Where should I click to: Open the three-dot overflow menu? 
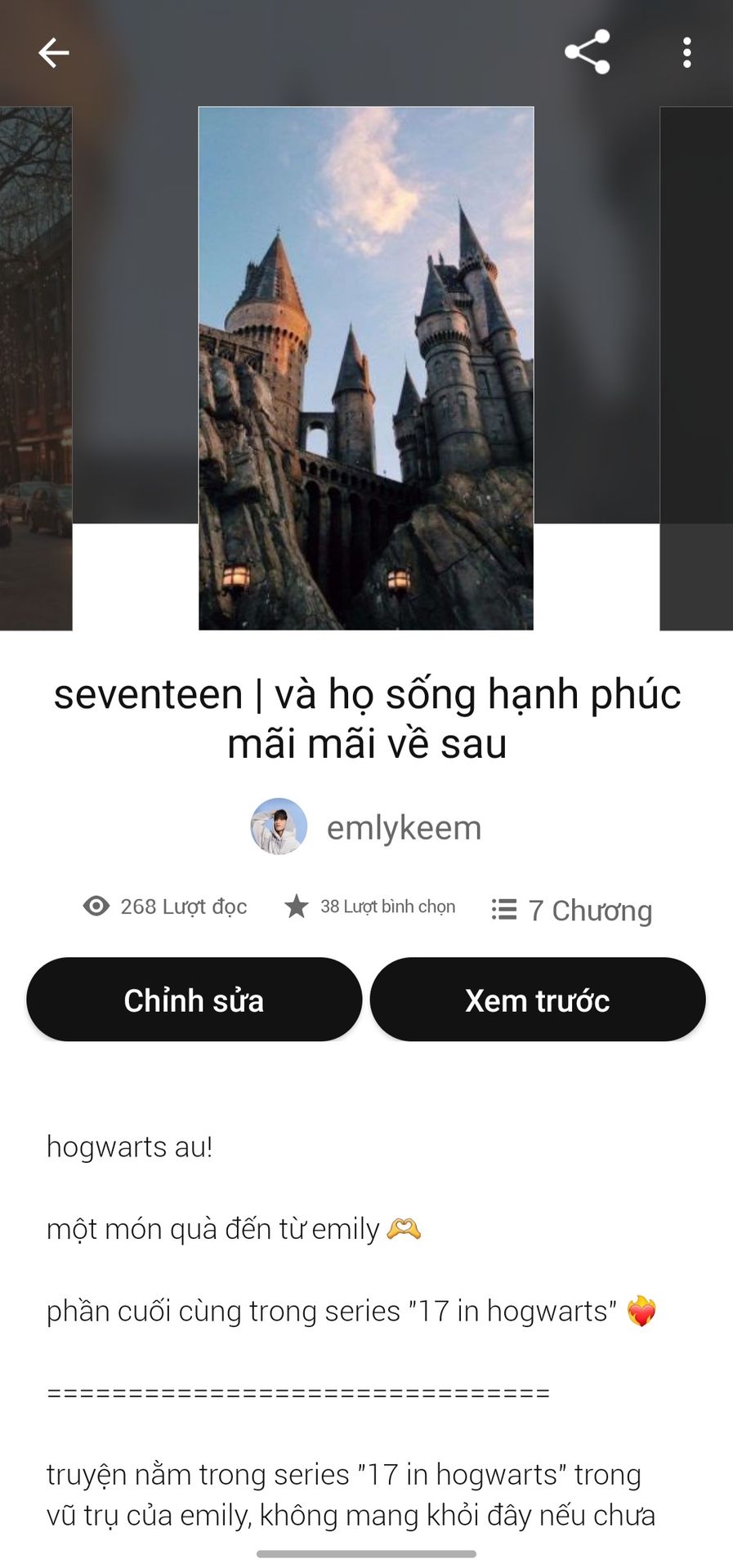[x=686, y=53]
